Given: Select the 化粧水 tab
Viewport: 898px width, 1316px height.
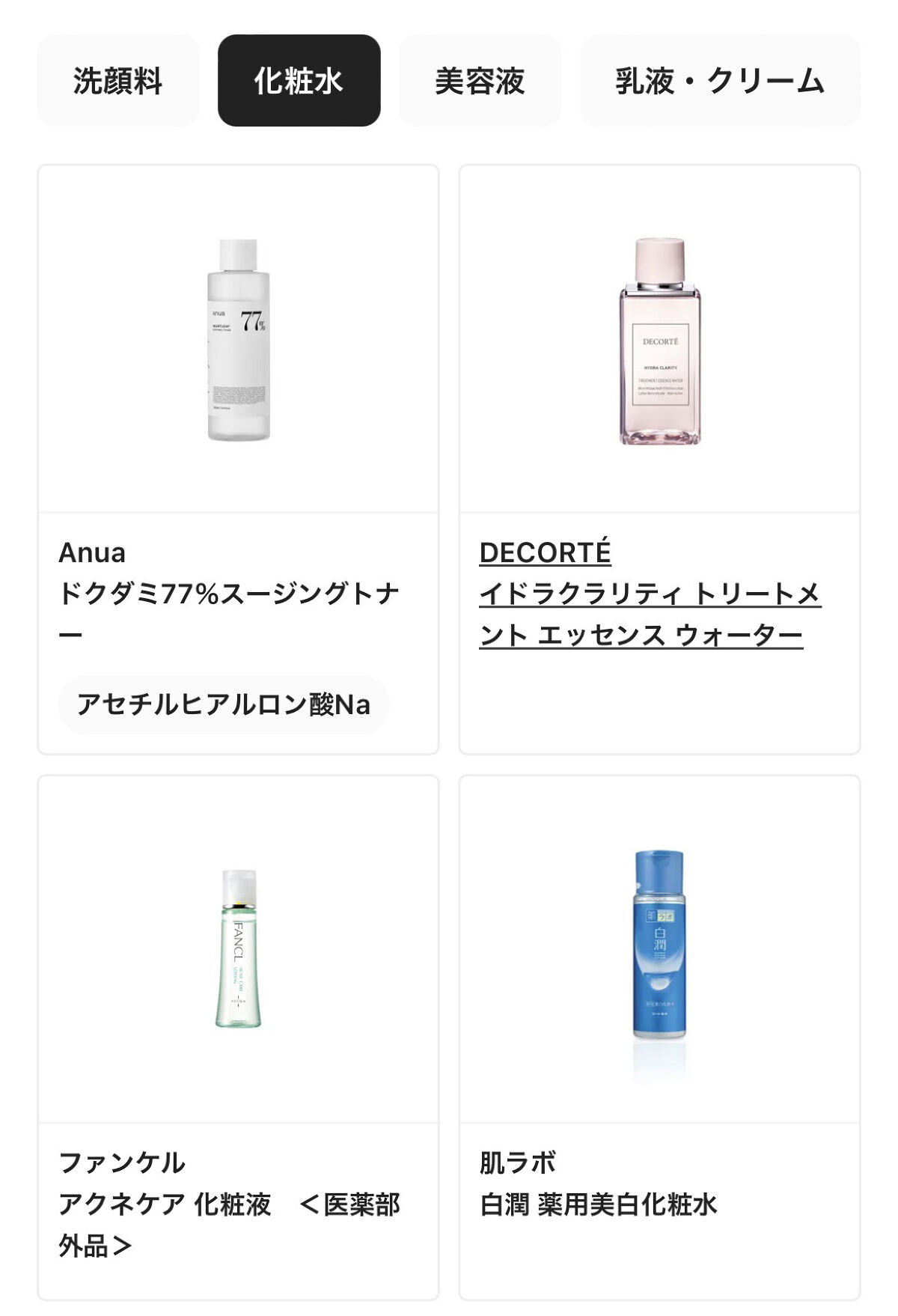Looking at the screenshot, I should pos(299,81).
